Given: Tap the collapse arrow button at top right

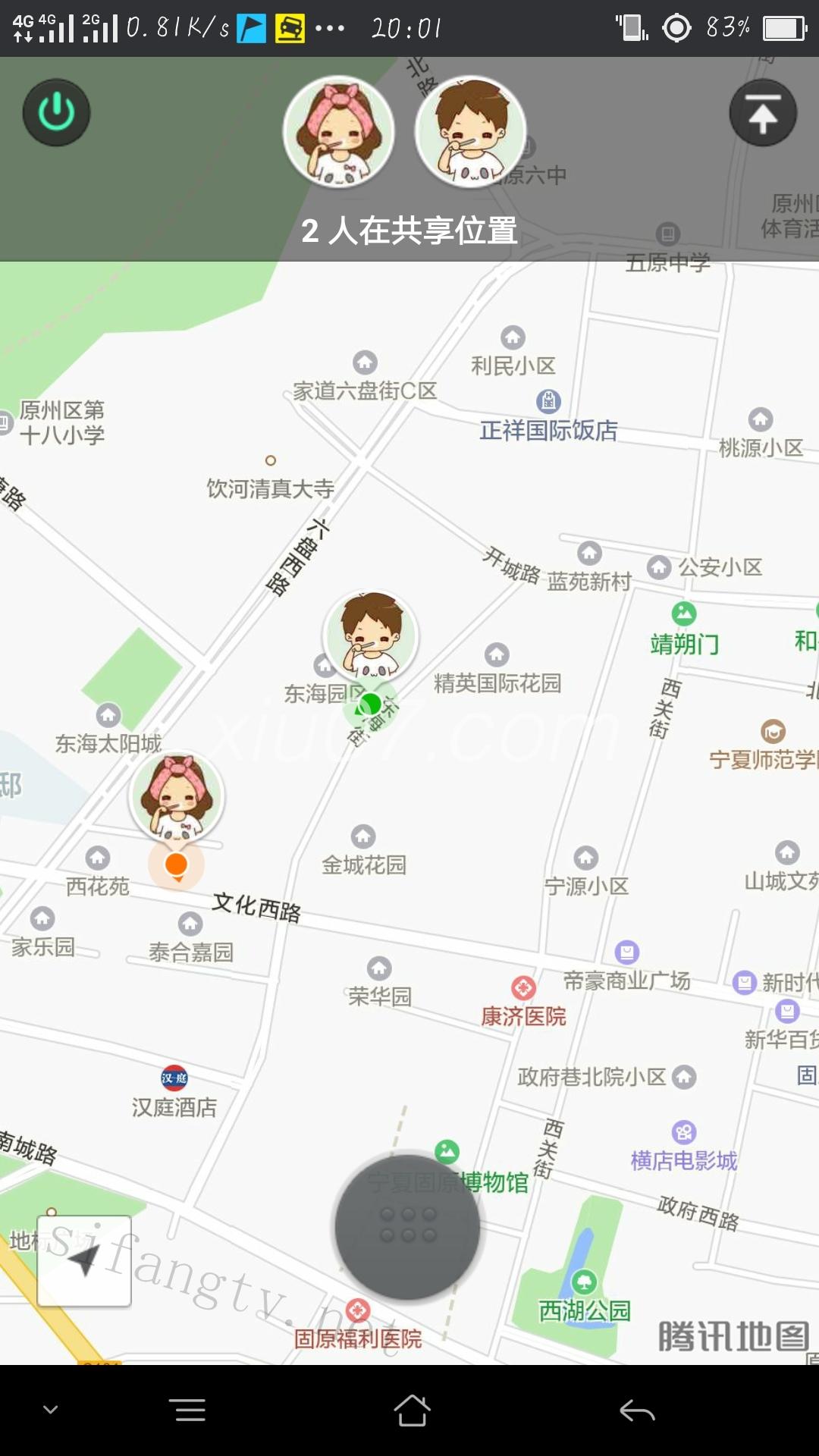Looking at the screenshot, I should click(762, 113).
